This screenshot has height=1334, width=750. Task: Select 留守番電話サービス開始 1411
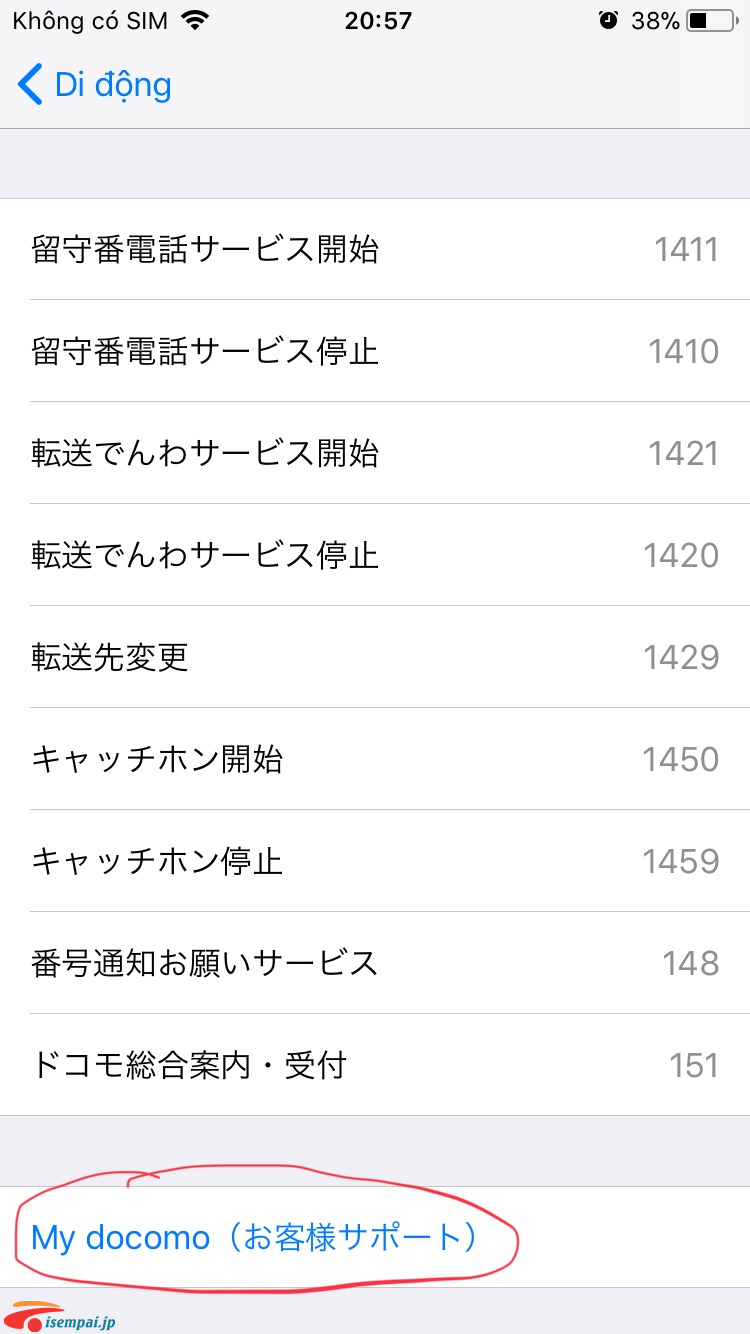375,249
